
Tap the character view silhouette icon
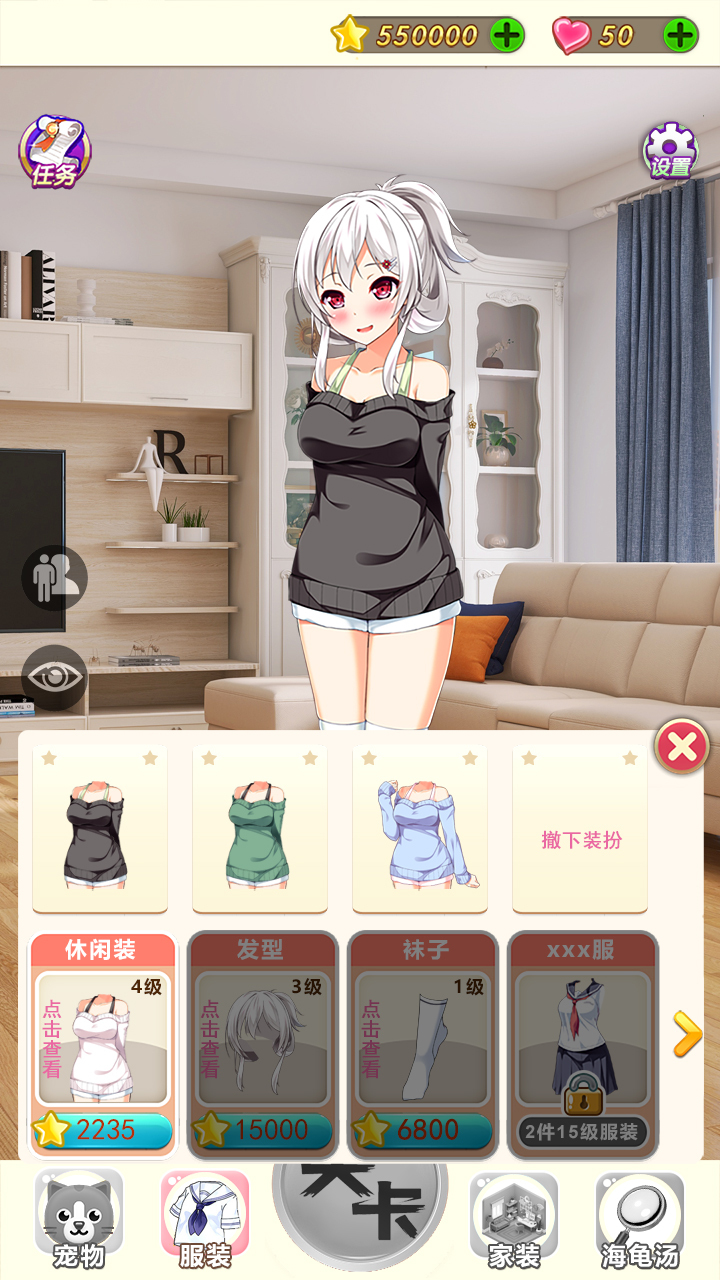pos(54,578)
